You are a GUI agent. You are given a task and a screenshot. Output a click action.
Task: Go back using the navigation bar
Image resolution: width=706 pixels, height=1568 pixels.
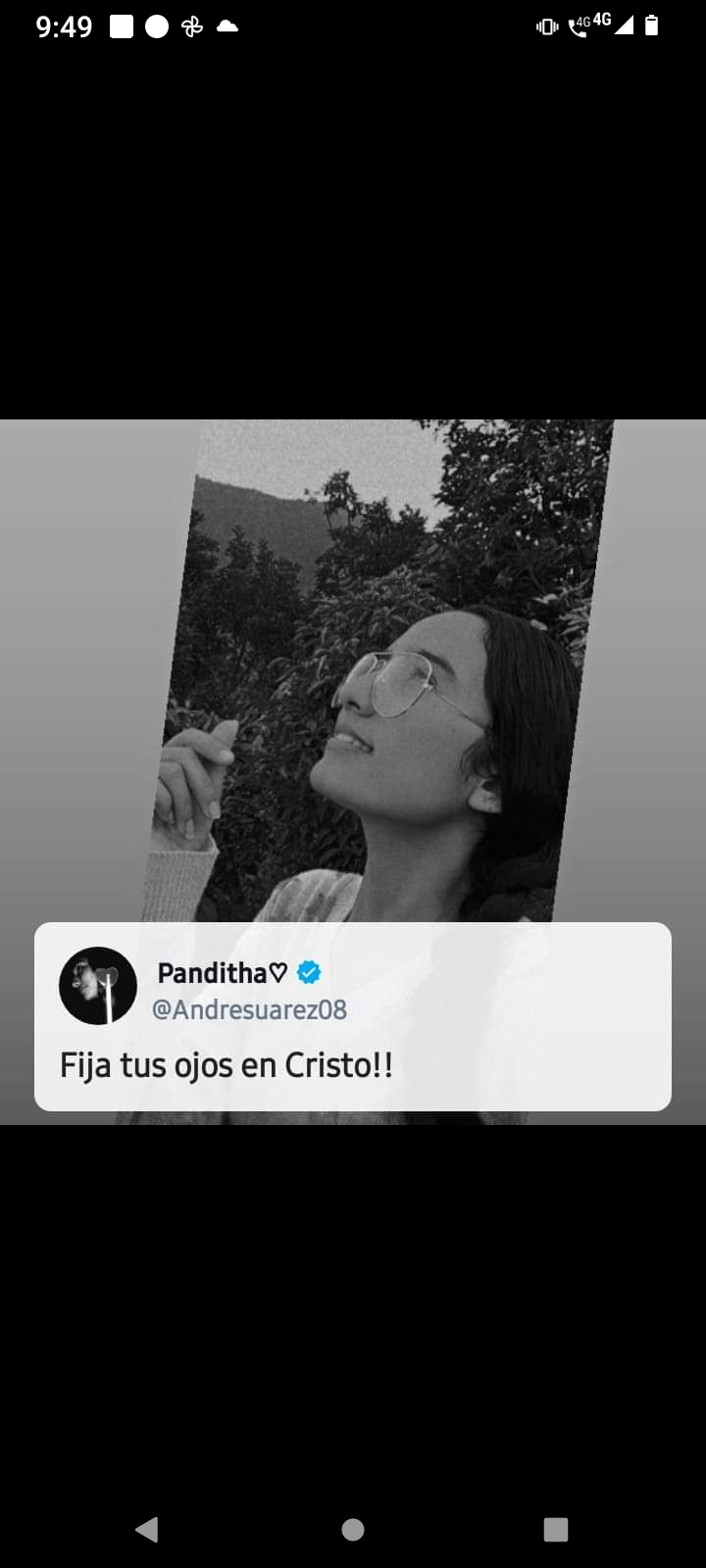pos(147,1529)
